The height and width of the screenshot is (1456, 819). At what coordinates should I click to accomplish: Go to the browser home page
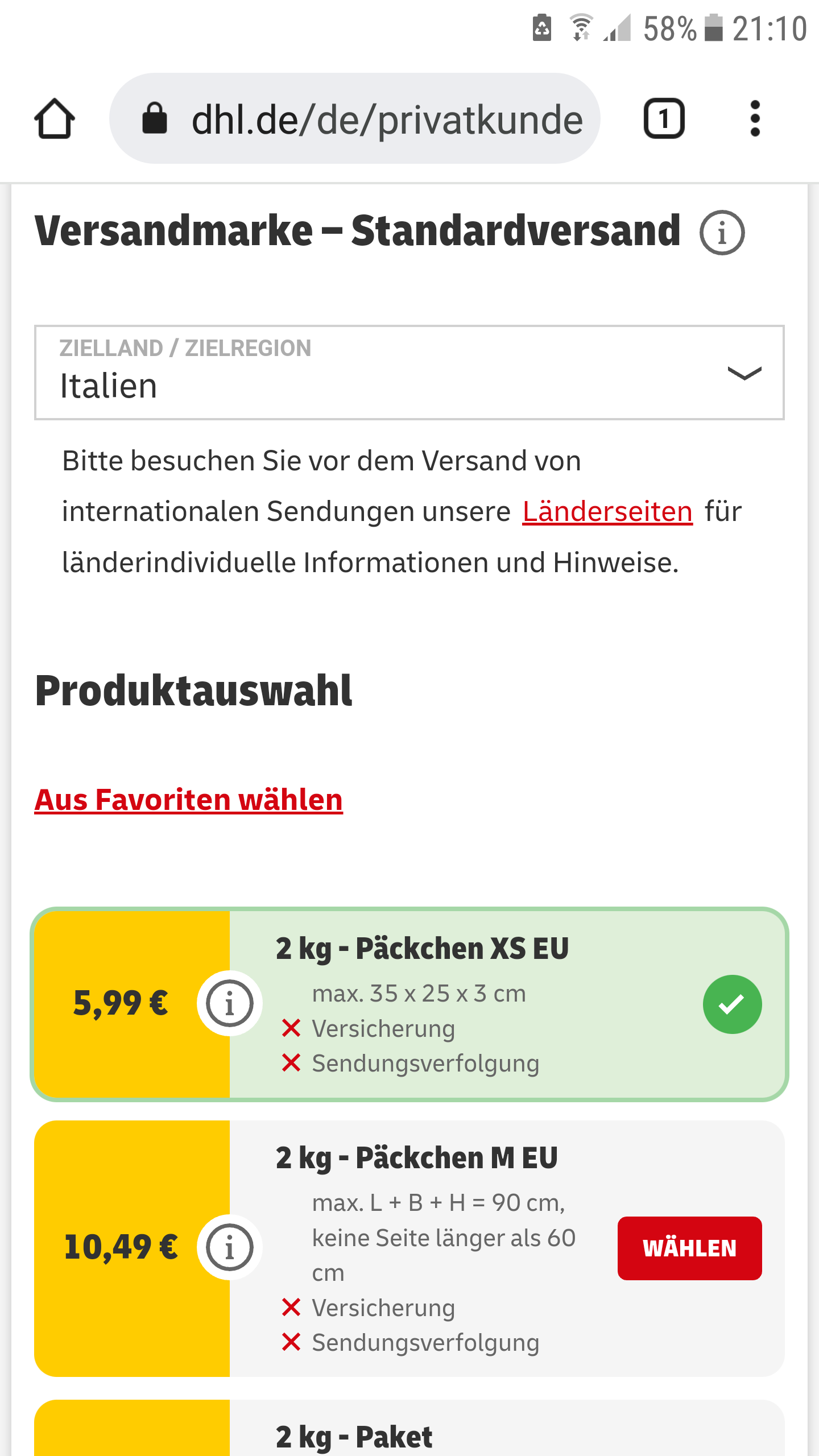point(55,118)
